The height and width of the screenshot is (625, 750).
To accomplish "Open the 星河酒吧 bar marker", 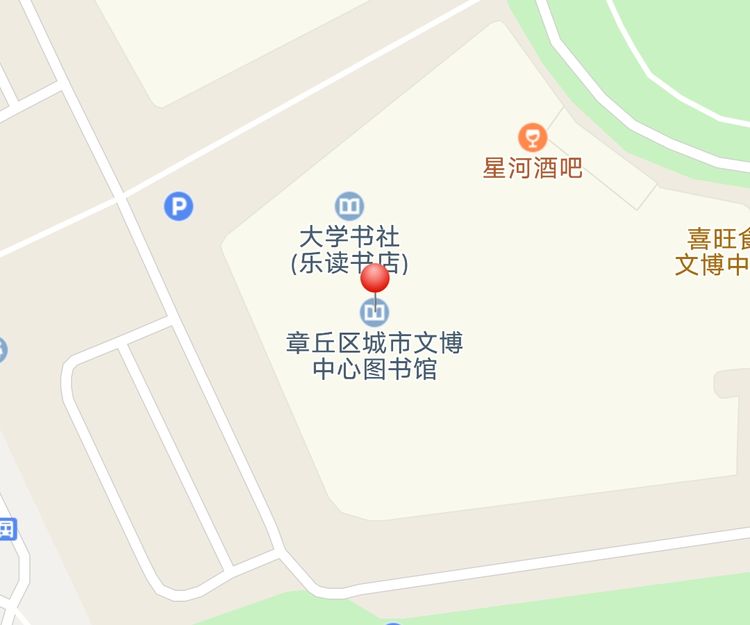I will (532, 138).
